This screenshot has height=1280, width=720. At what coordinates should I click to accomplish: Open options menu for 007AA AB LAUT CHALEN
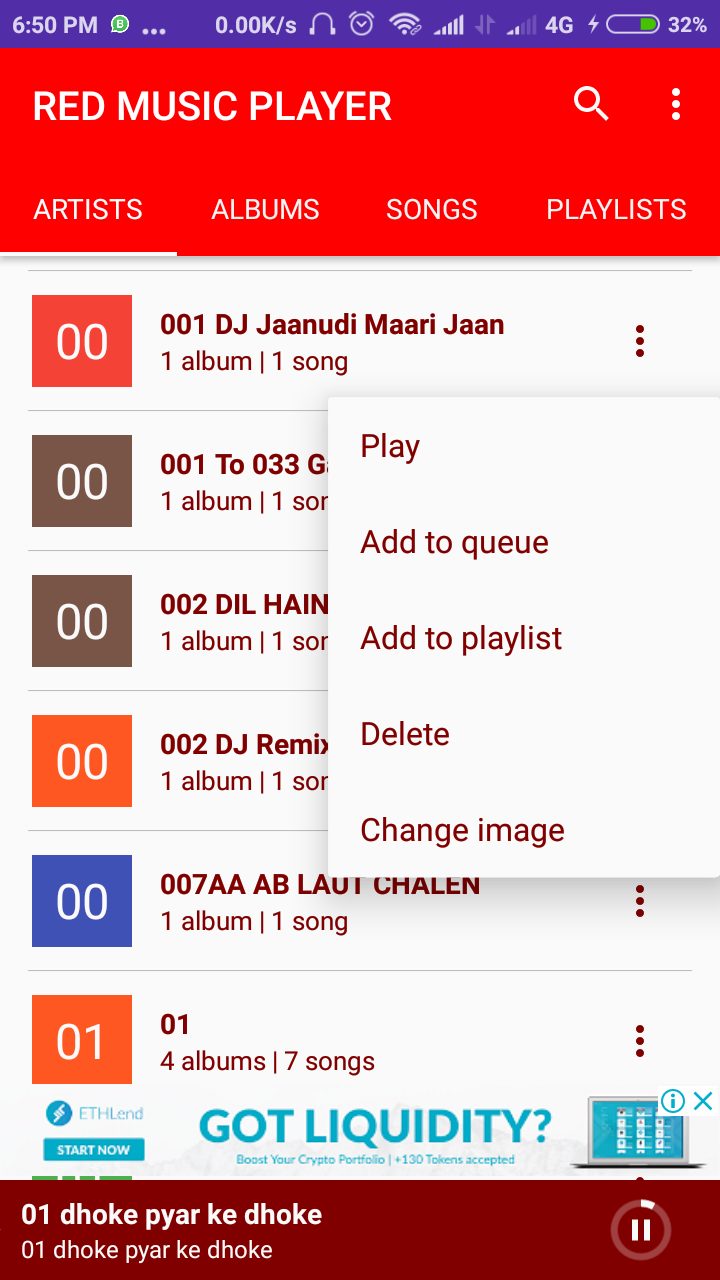(639, 900)
